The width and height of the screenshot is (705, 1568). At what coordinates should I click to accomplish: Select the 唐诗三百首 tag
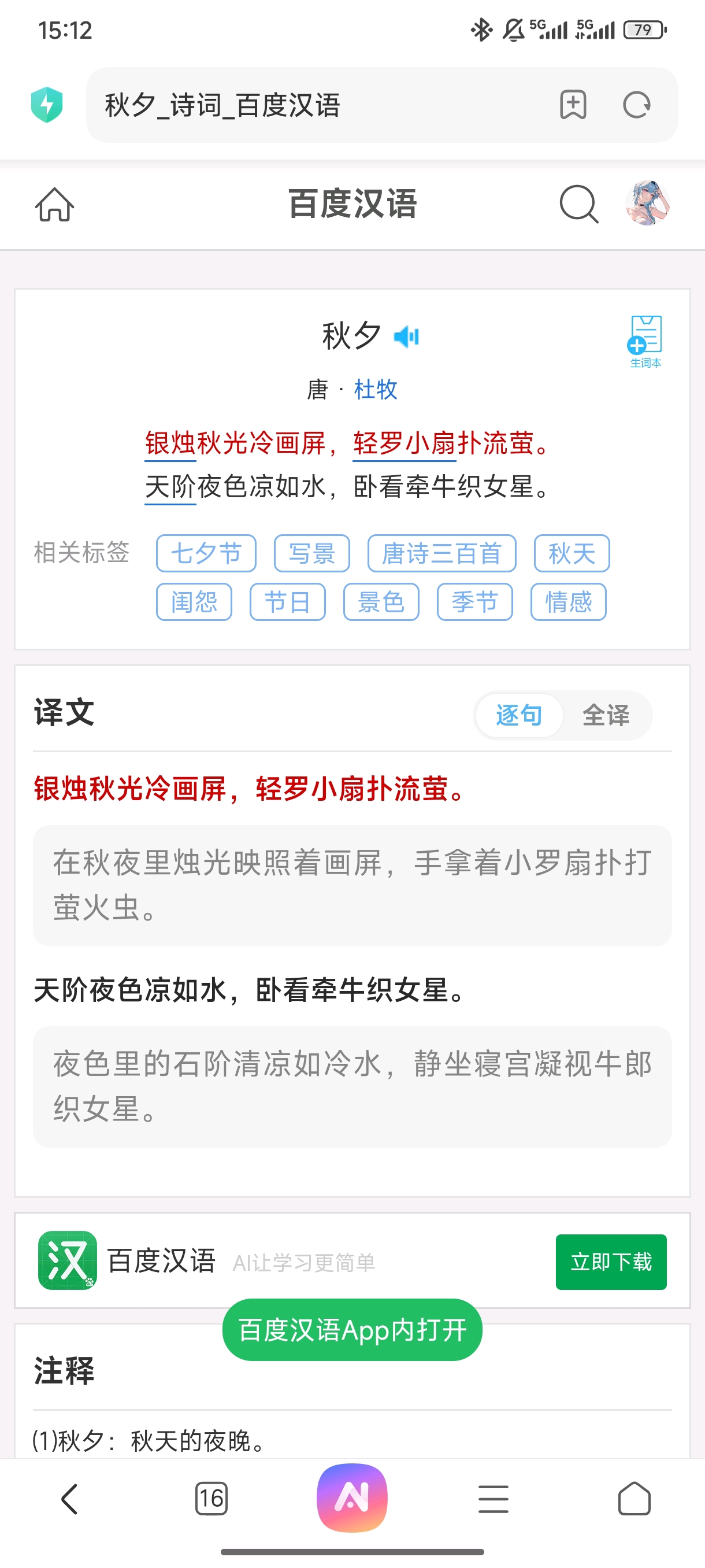pyautogui.click(x=441, y=553)
